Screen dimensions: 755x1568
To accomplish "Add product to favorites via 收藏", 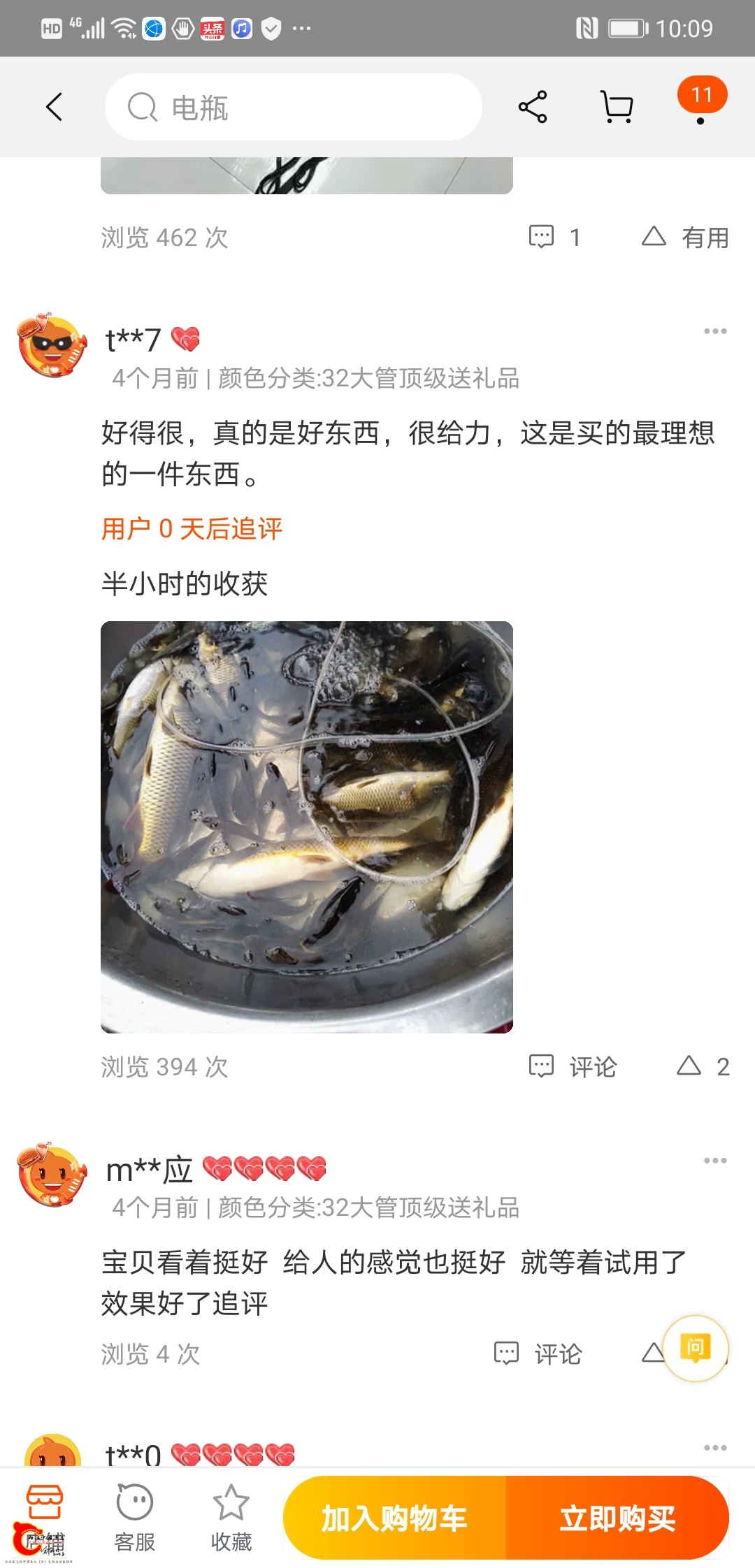I will (231, 1518).
